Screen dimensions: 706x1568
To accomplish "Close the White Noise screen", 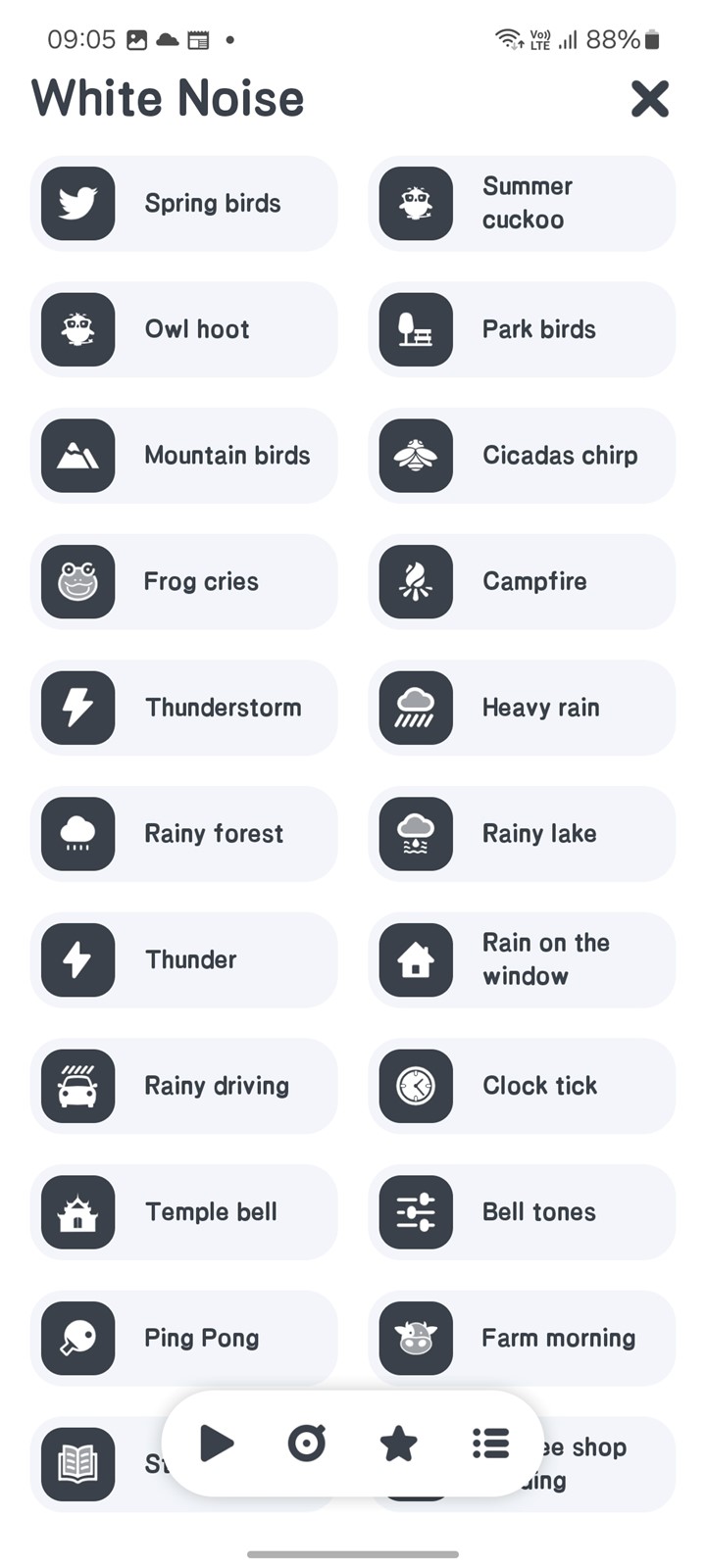I will [649, 99].
